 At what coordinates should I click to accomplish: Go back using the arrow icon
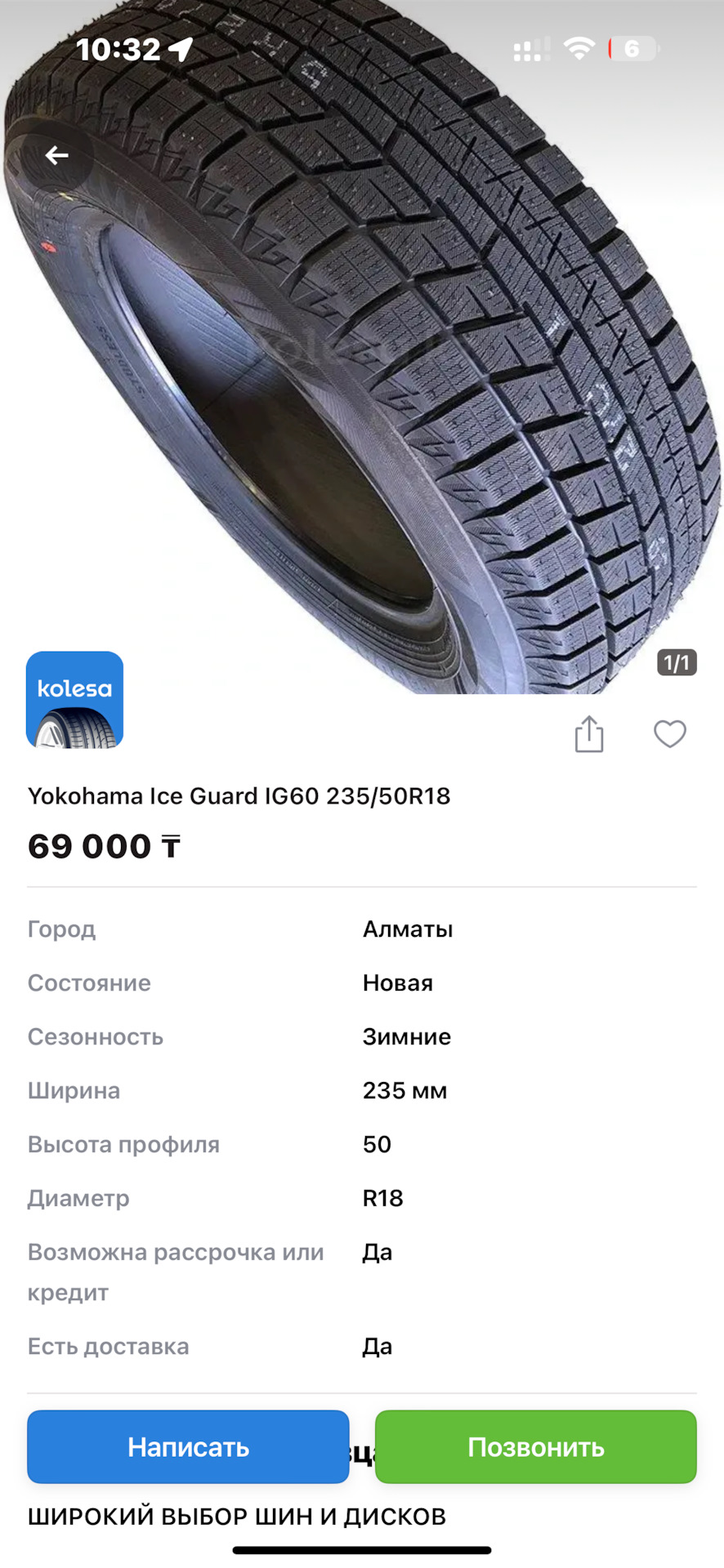click(x=56, y=155)
